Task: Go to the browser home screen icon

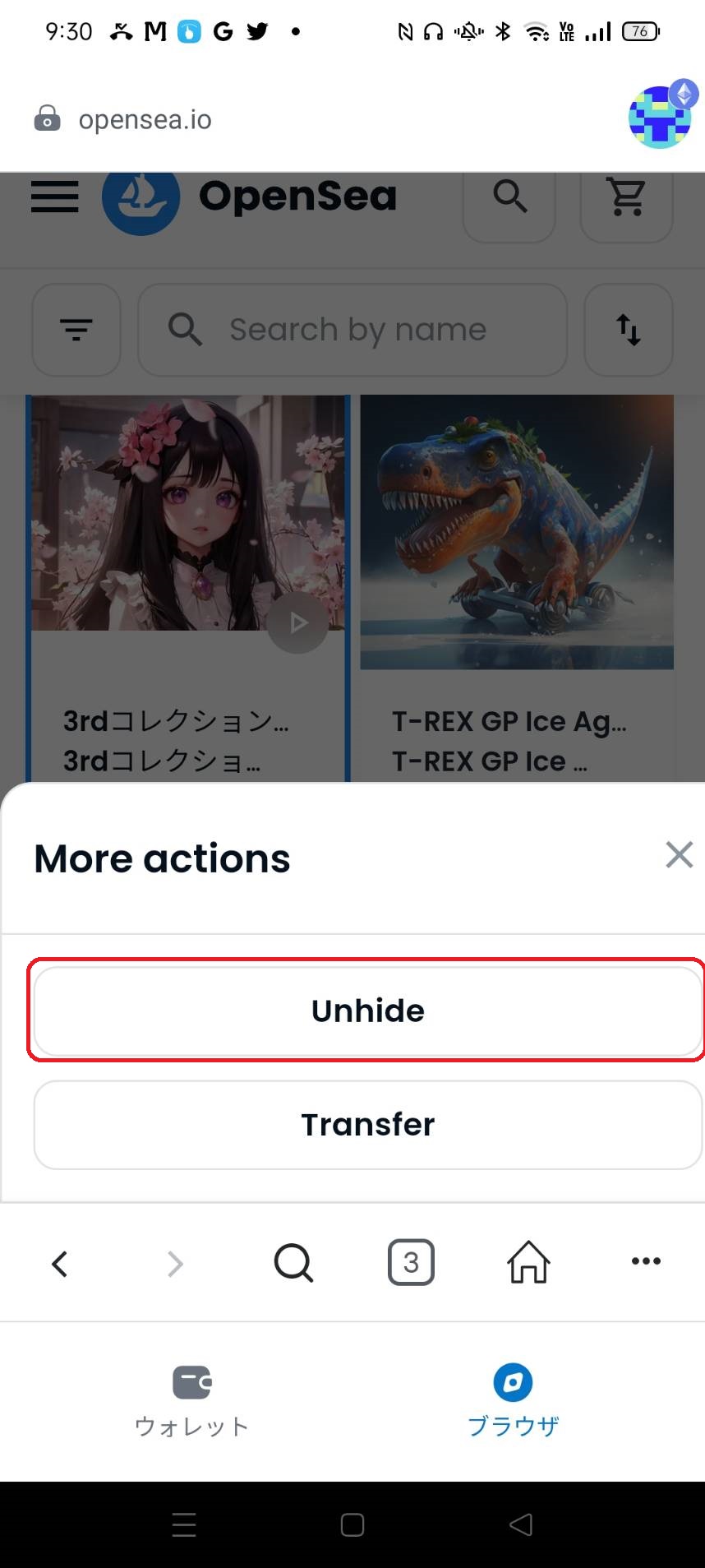Action: click(527, 1262)
